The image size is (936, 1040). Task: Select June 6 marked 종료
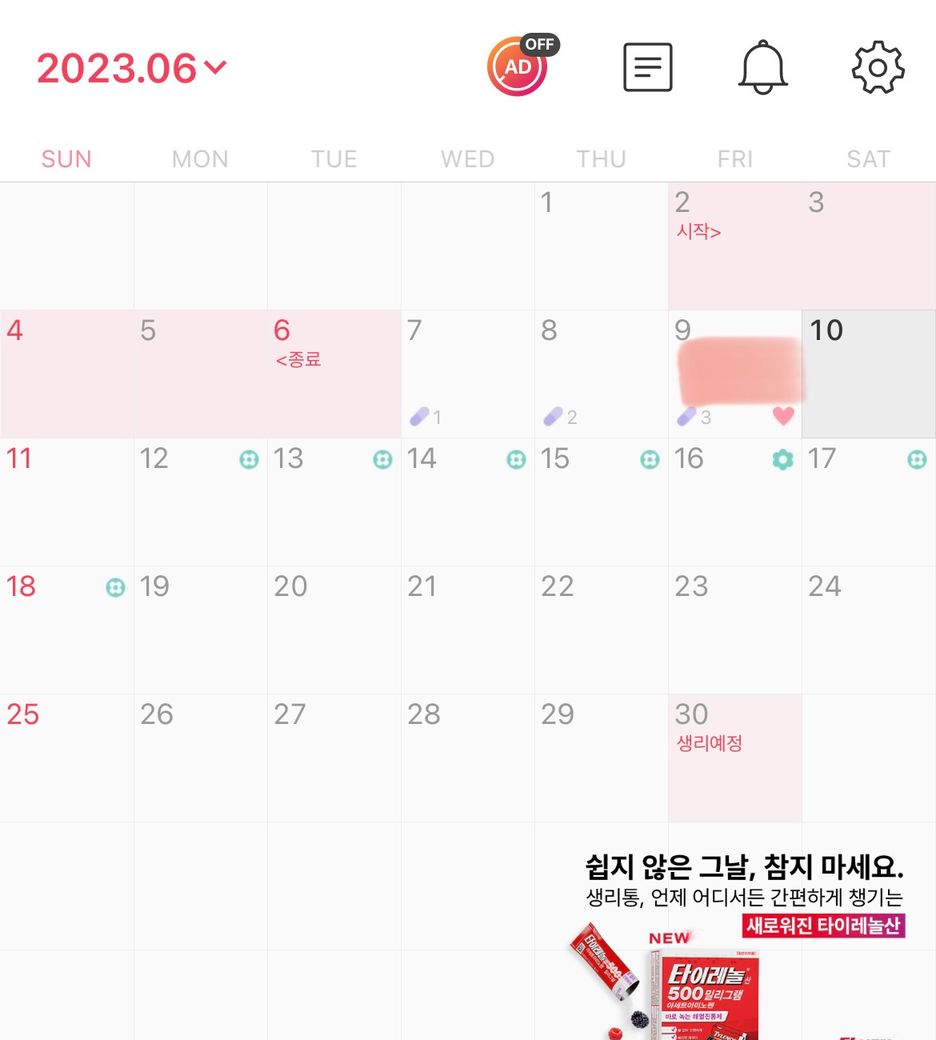[x=333, y=374]
